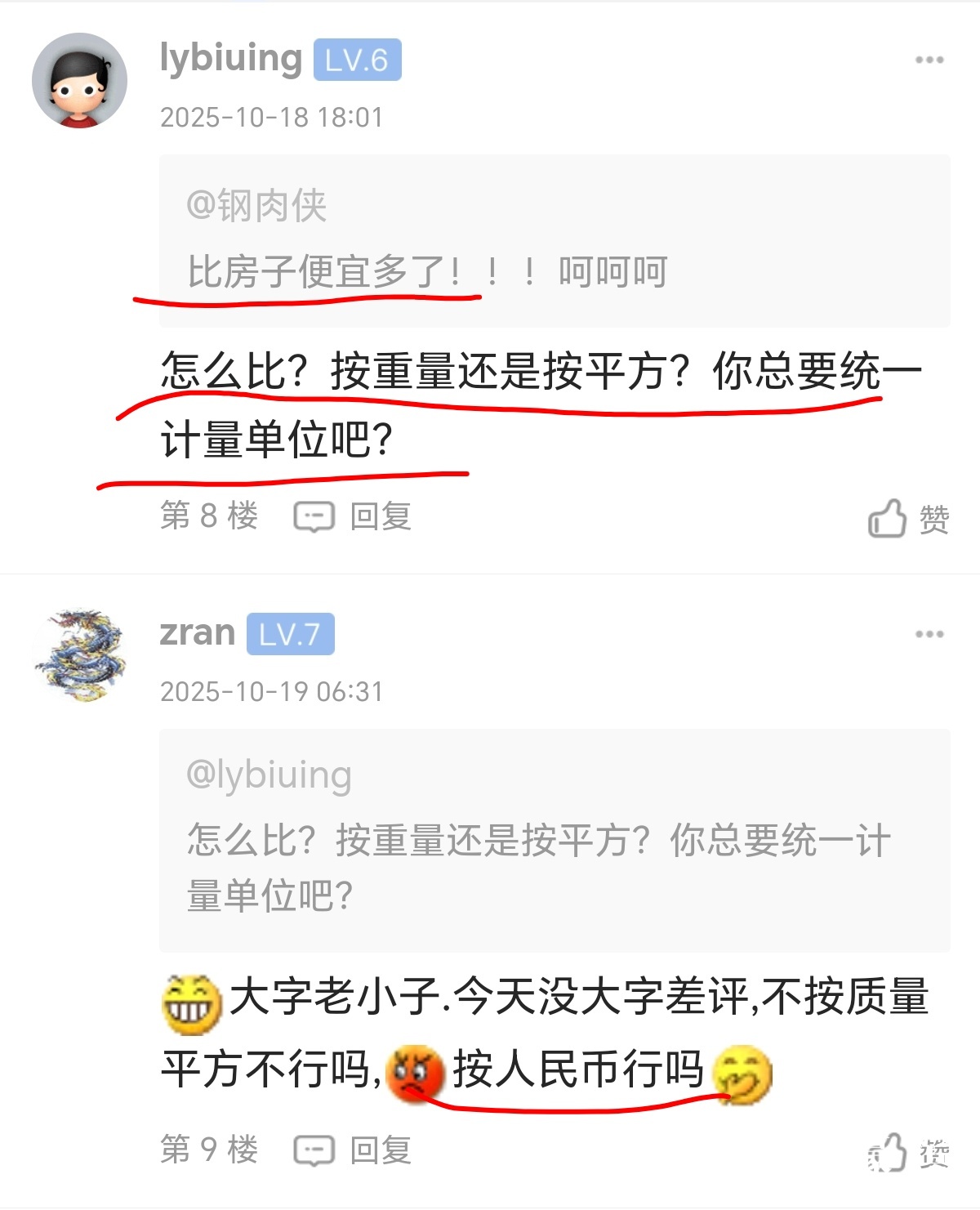Open lybiuing's profile avatar
Viewport: 980px width, 1210px height.
tap(79, 80)
